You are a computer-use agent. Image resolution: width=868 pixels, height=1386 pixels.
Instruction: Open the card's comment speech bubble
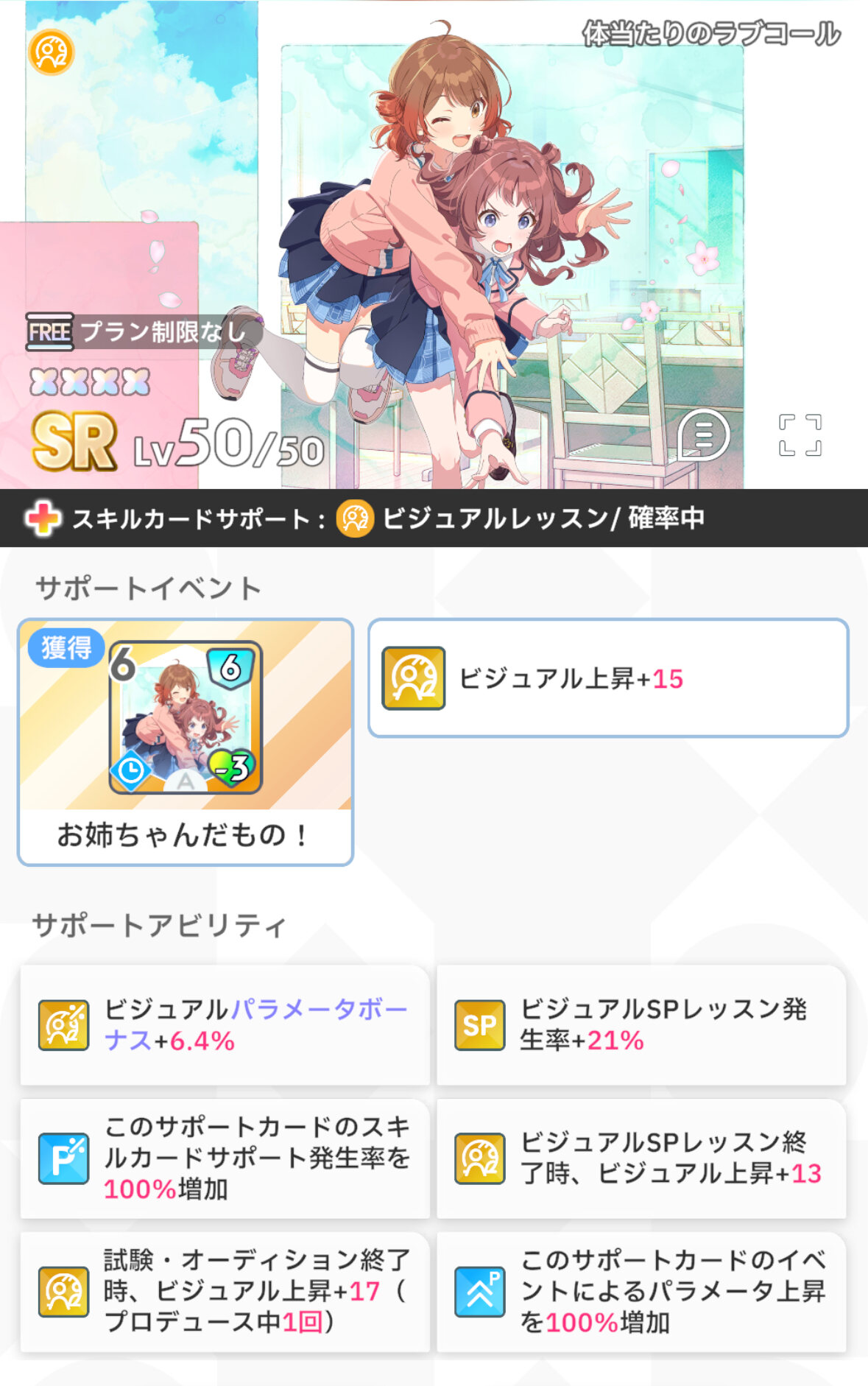tap(703, 434)
